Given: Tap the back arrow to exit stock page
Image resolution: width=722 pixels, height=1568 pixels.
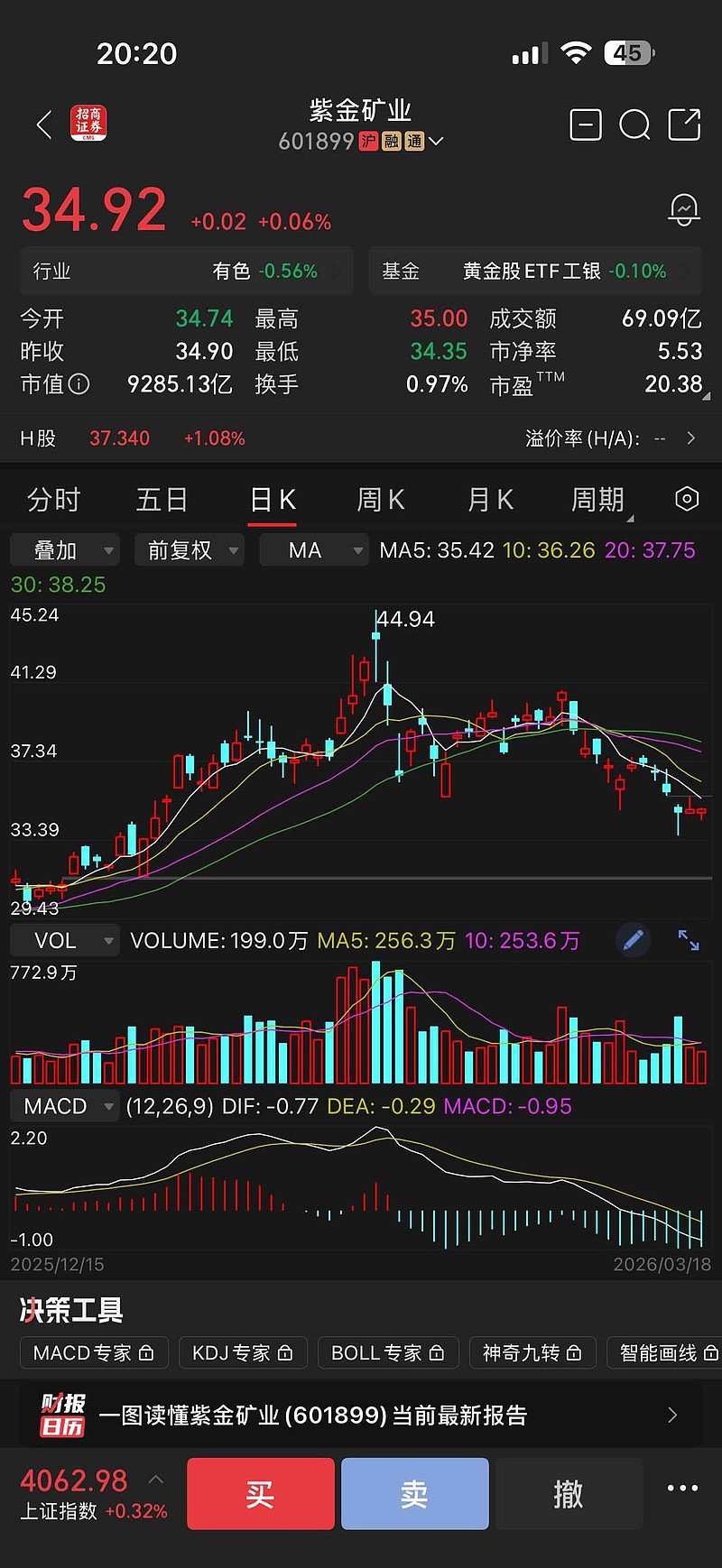Looking at the screenshot, I should [43, 125].
